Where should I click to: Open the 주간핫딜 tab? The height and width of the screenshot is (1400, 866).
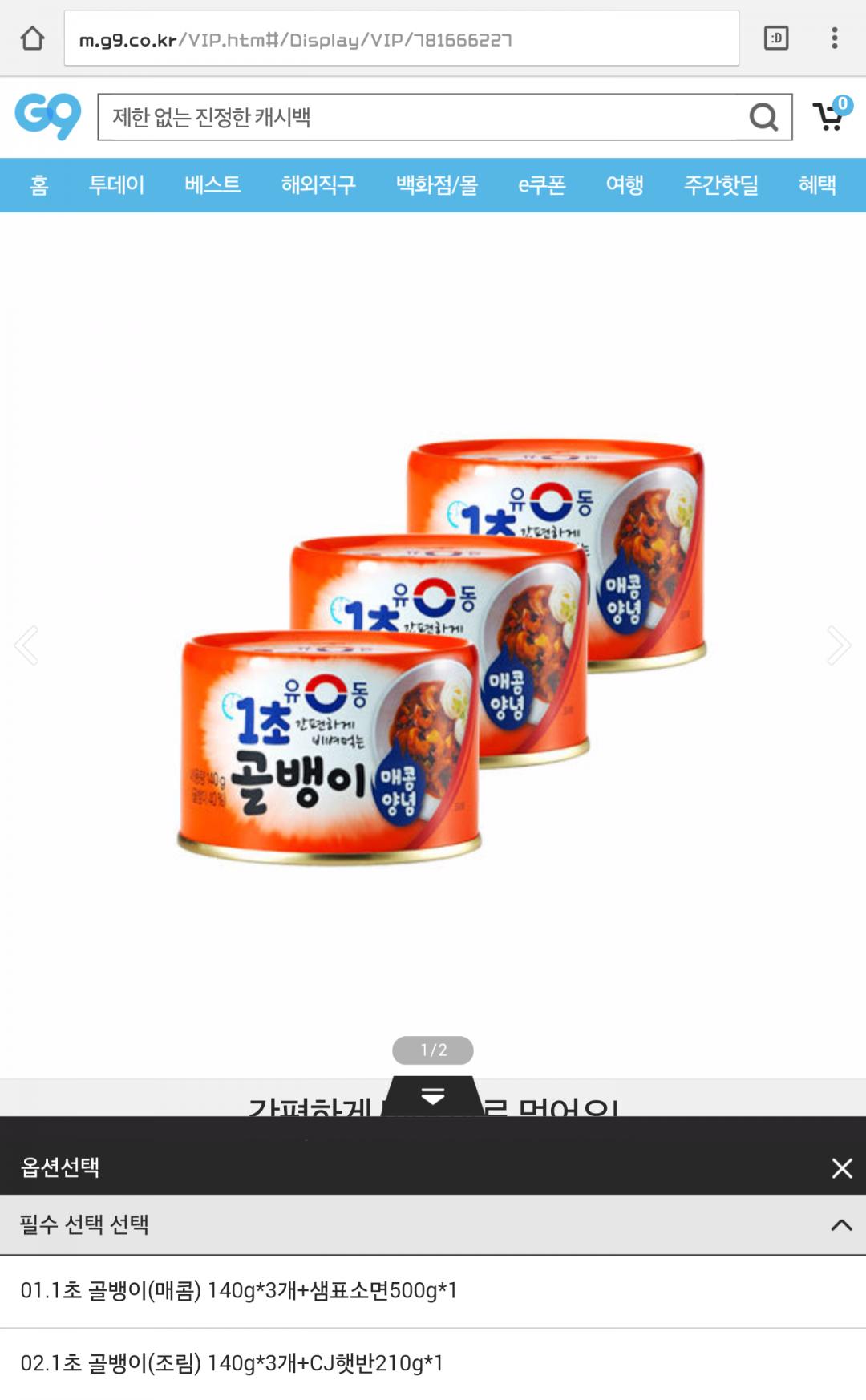point(721,185)
